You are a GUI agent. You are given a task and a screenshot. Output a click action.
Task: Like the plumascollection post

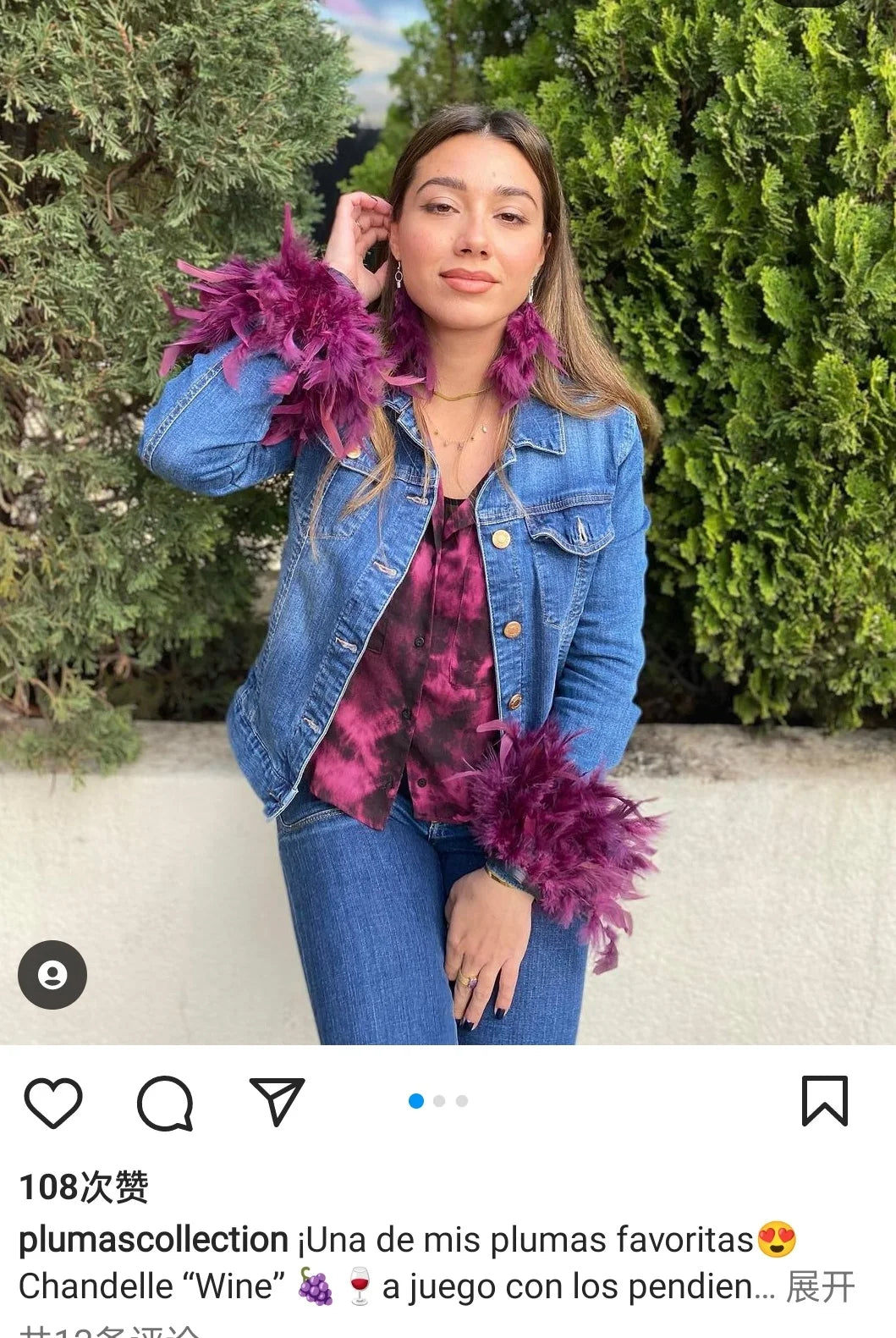click(x=53, y=1102)
